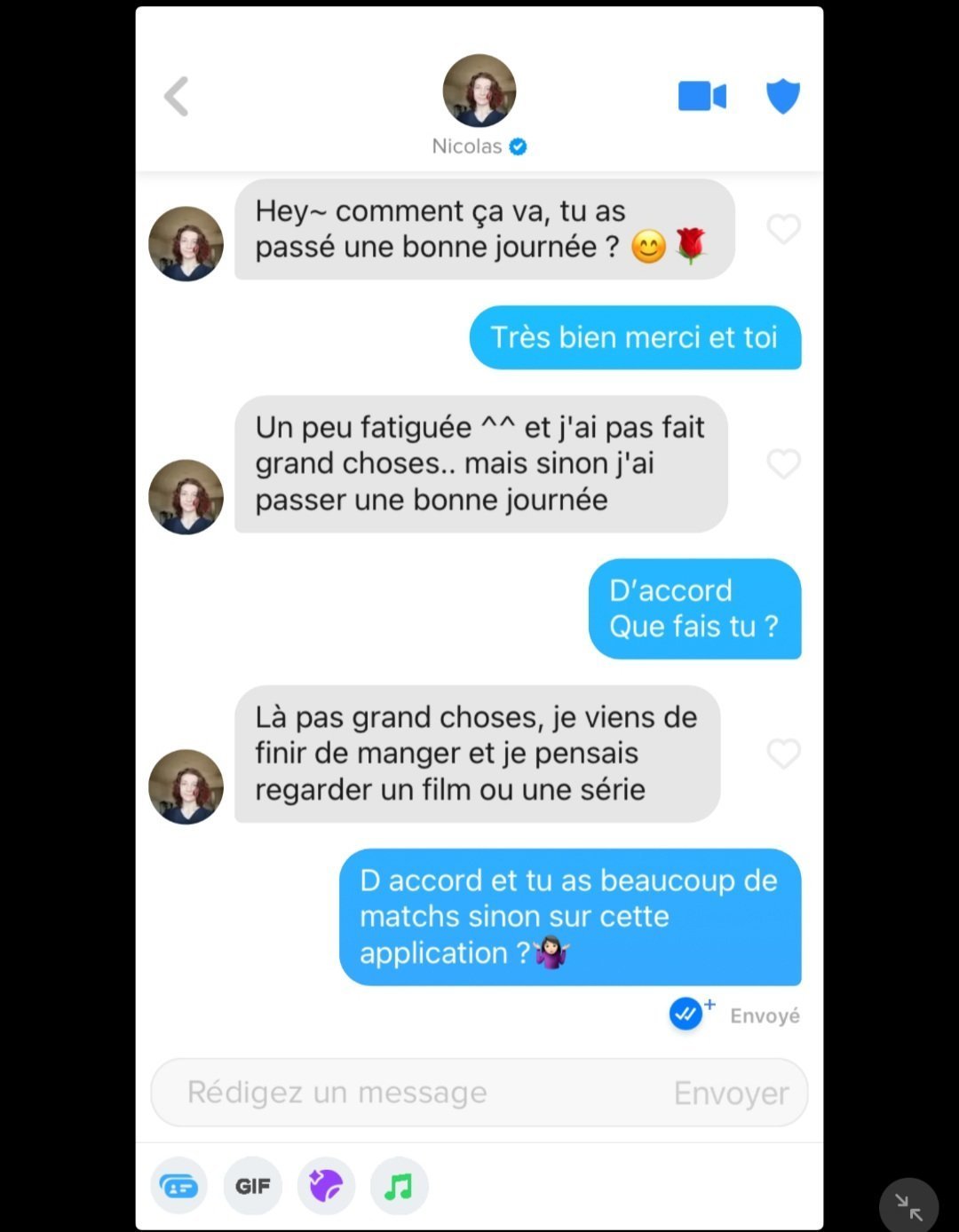
Task: Tap the read receipts checkmark icon
Action: pyautogui.click(x=686, y=1014)
